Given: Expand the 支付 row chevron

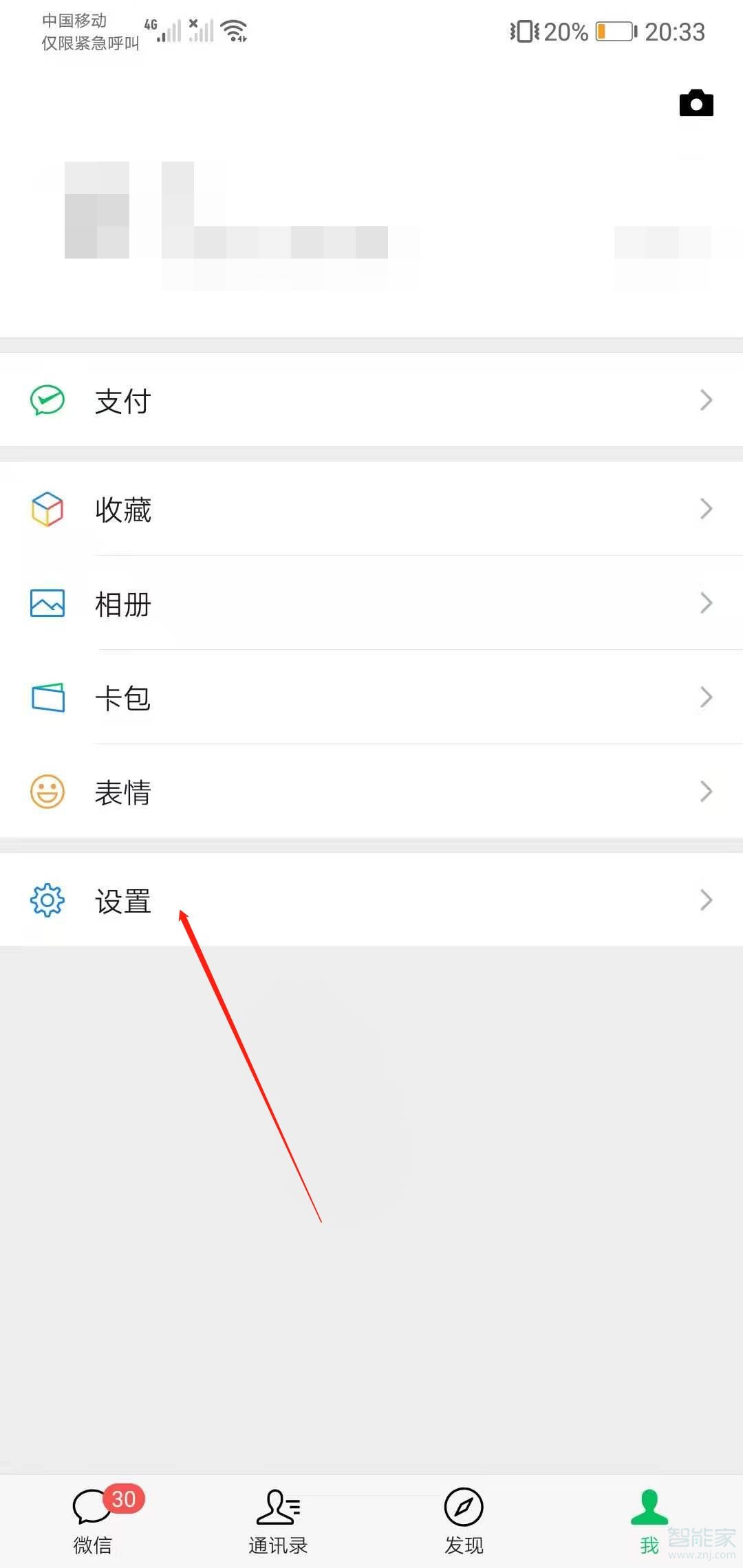Looking at the screenshot, I should point(706,400).
